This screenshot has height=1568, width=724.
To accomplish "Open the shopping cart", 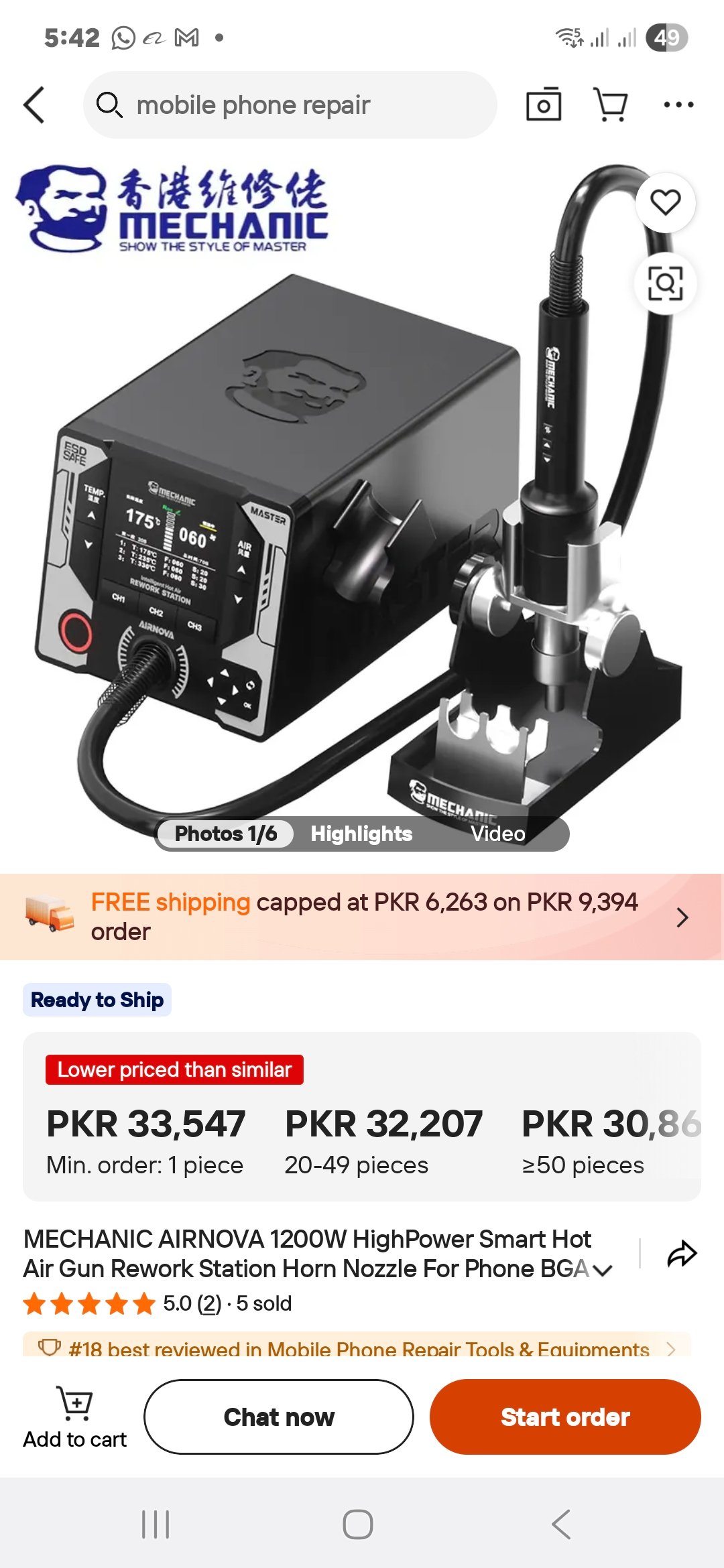I will pyautogui.click(x=611, y=105).
